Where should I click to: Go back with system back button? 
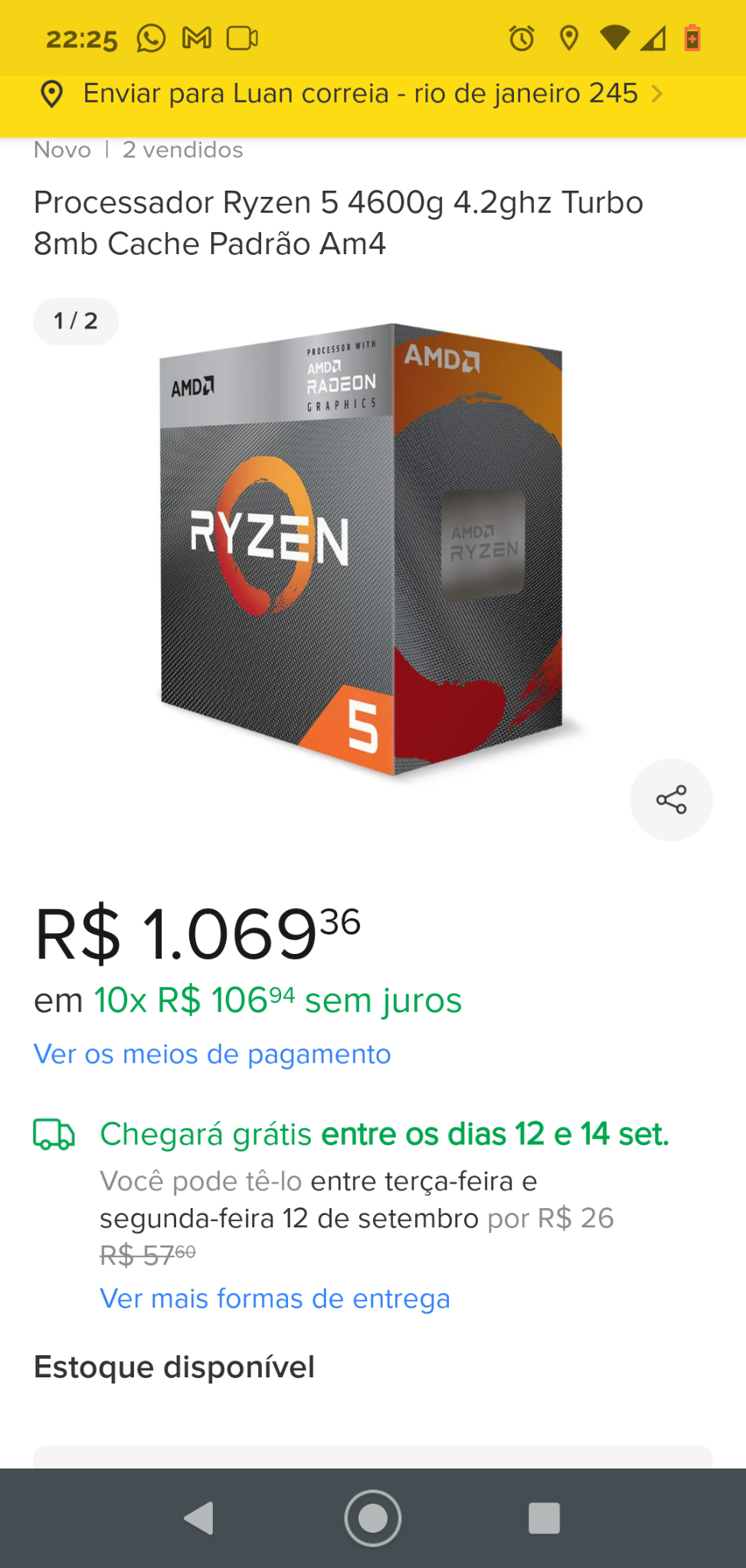pyautogui.click(x=200, y=1517)
